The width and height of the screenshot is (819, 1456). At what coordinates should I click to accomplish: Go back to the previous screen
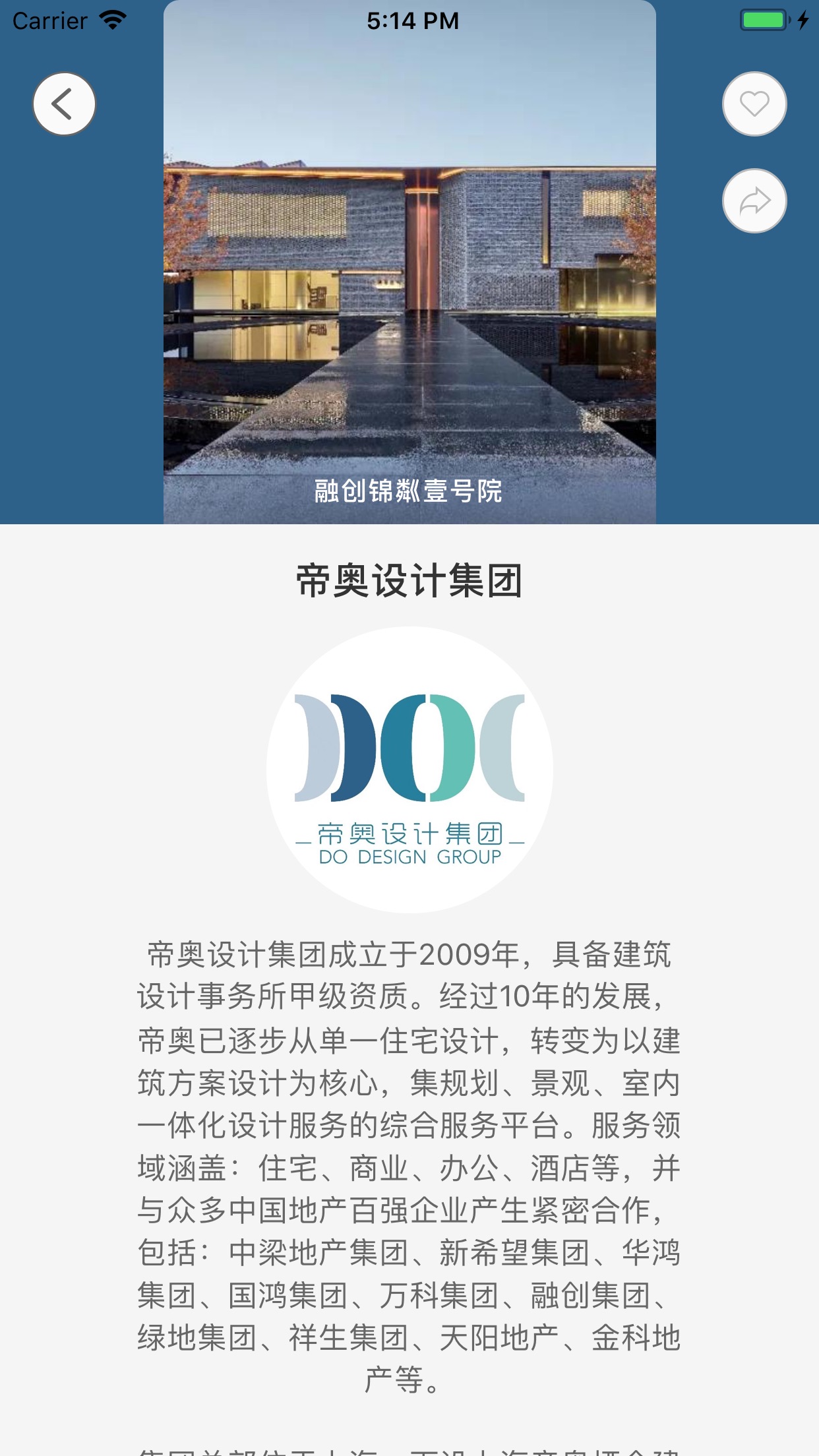point(64,104)
